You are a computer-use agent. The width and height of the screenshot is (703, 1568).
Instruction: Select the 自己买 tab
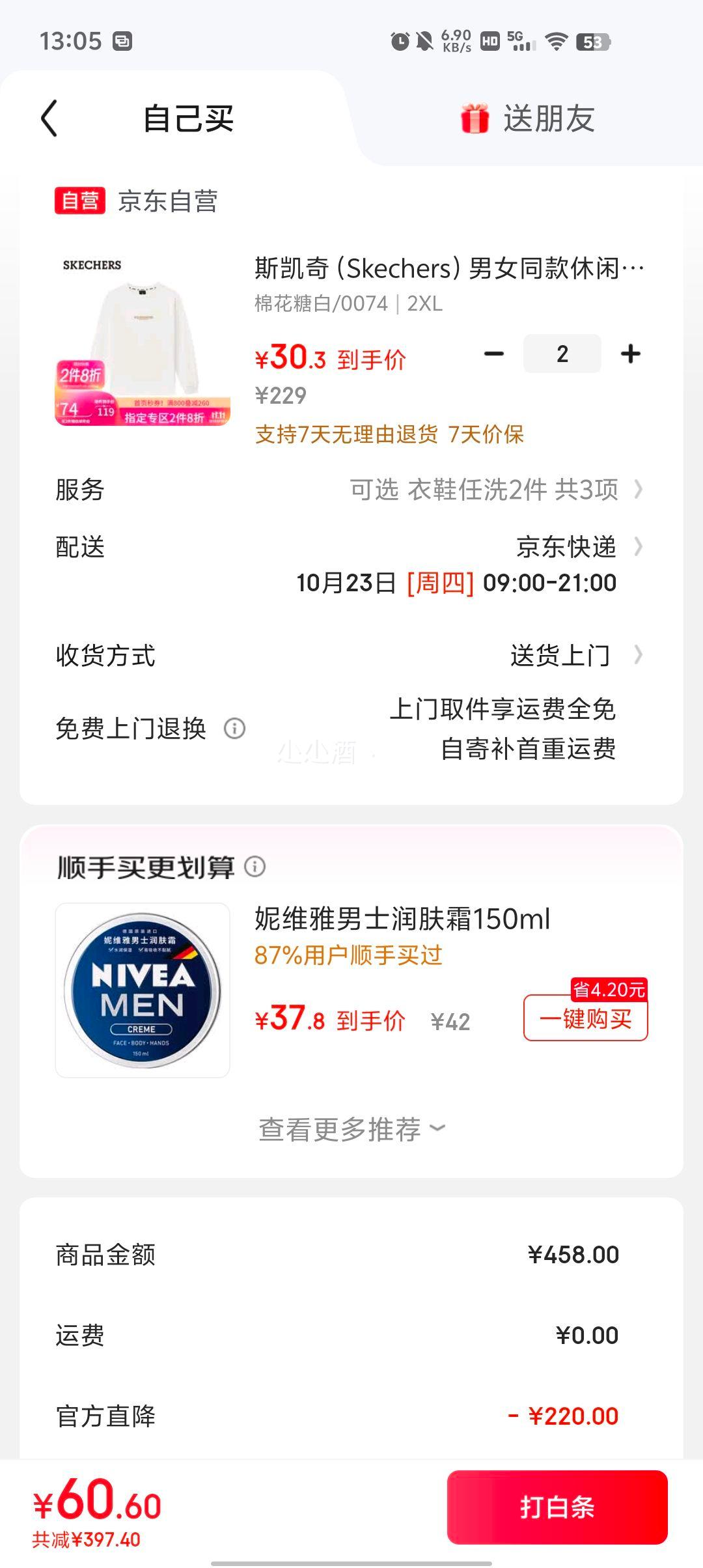[x=188, y=119]
